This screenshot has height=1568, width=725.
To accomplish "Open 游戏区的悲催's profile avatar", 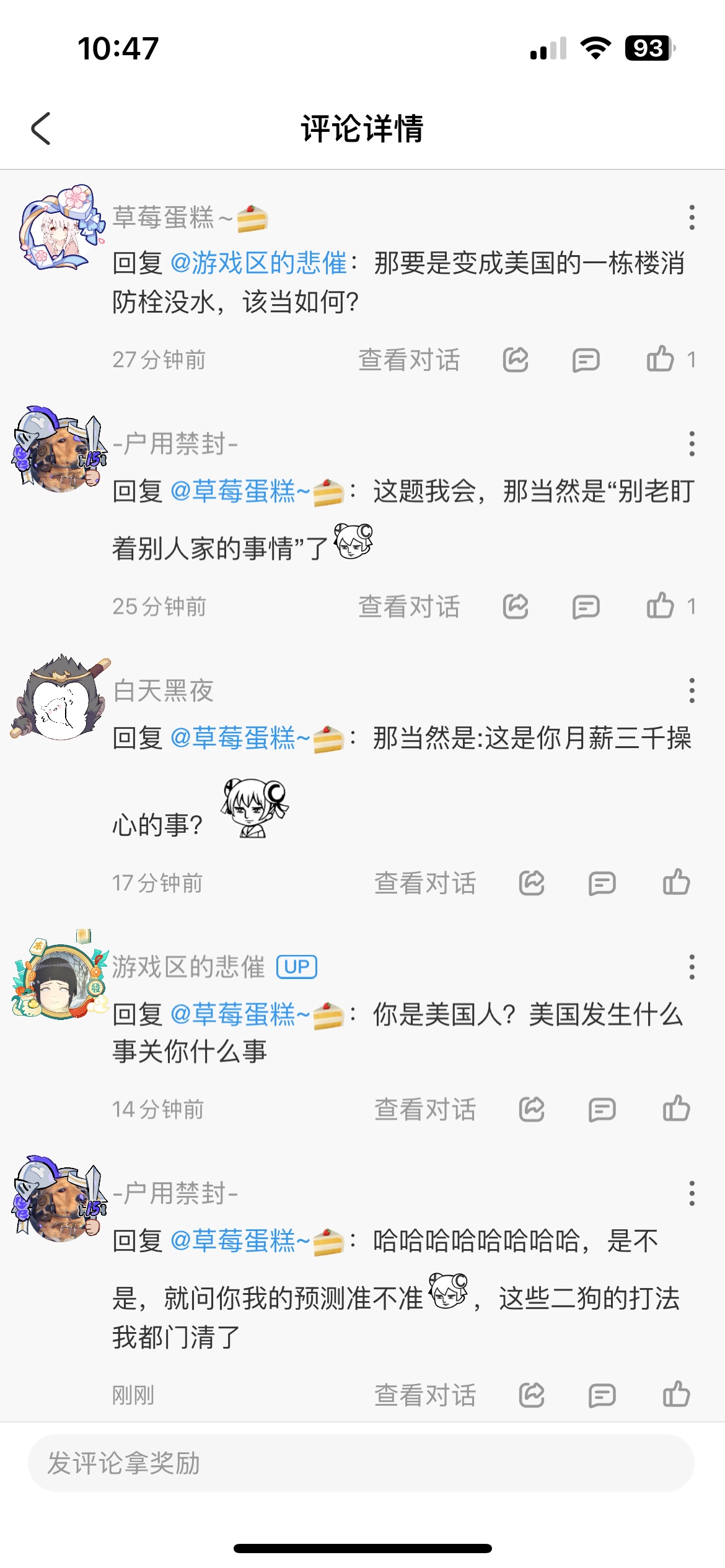I will 59,977.
